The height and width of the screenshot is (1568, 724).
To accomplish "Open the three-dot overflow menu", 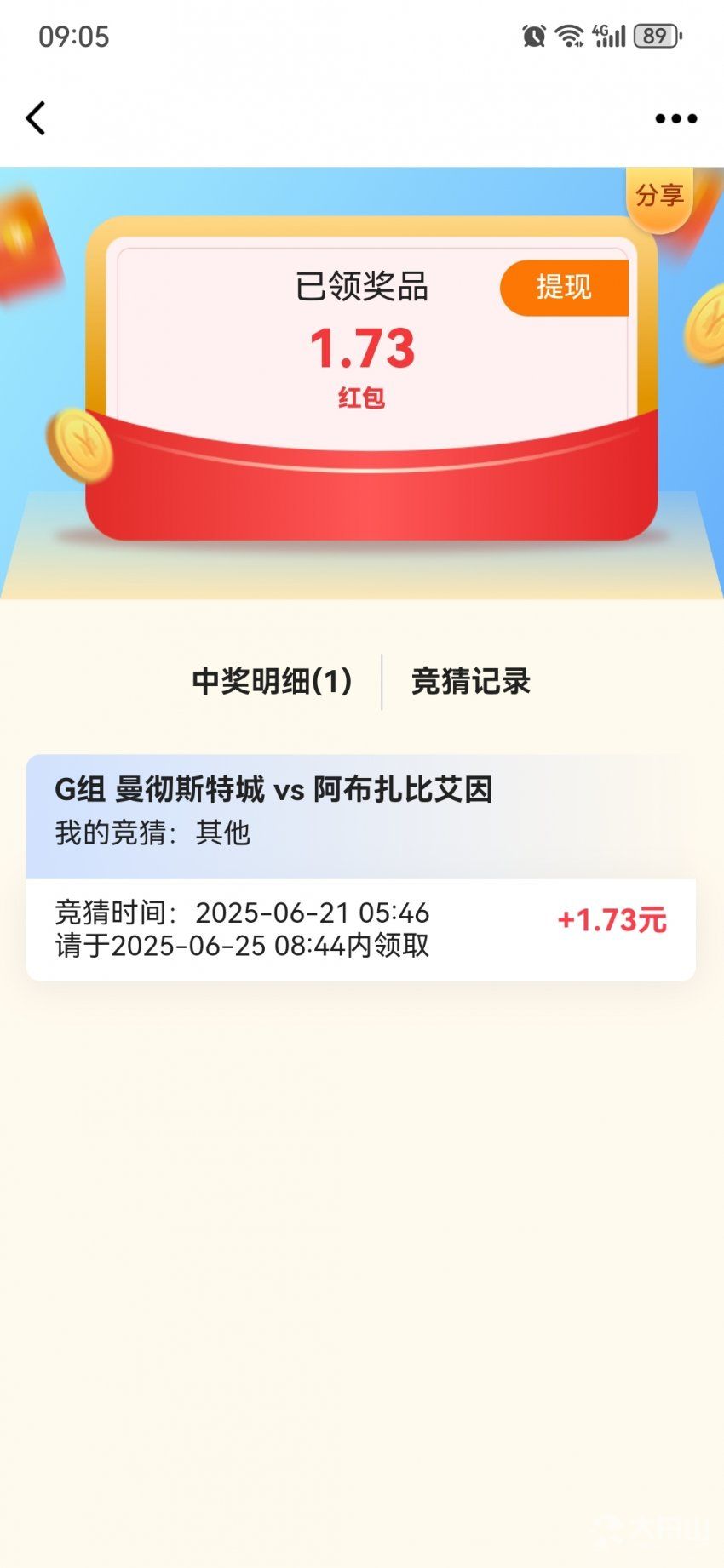I will (x=675, y=118).
